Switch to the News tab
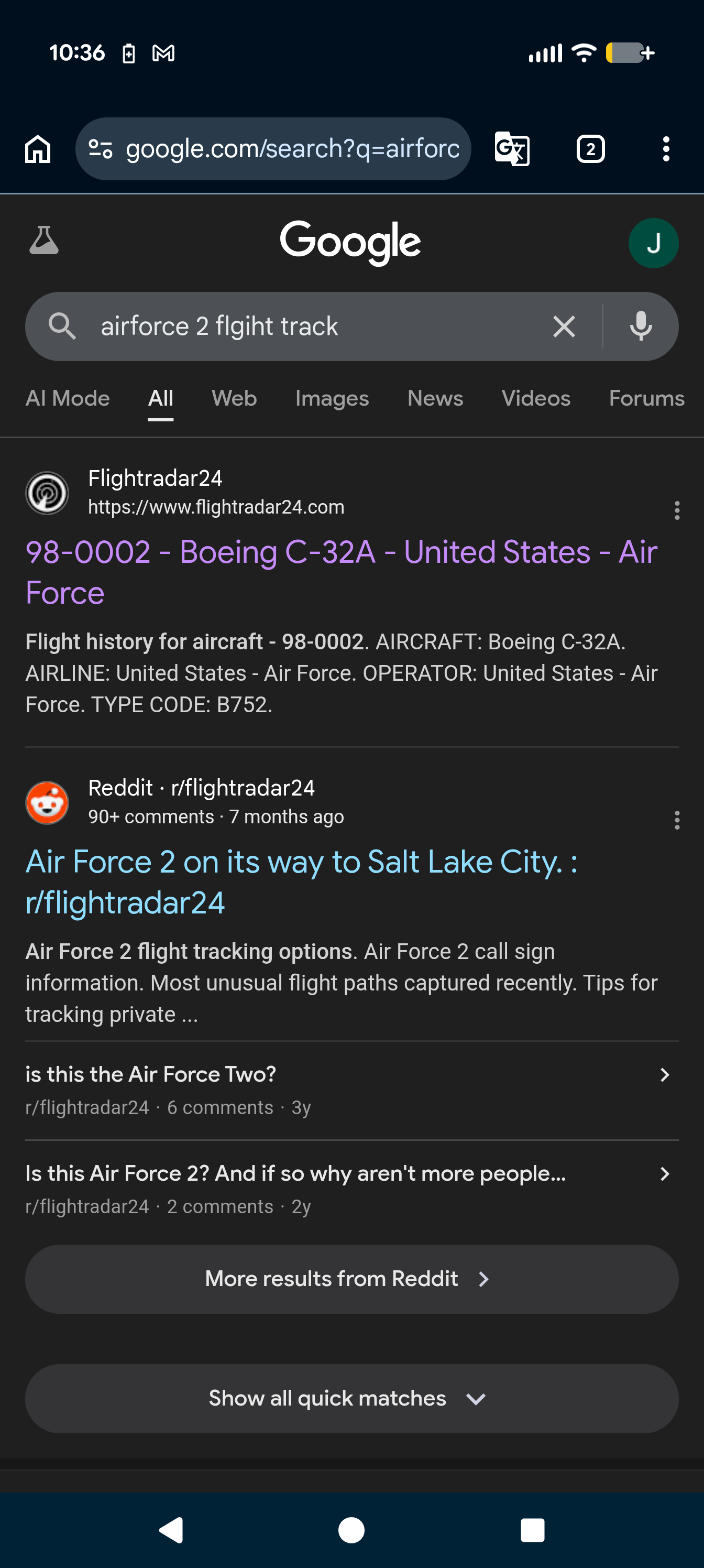Screen dimensions: 704x1568 pyautogui.click(x=435, y=399)
